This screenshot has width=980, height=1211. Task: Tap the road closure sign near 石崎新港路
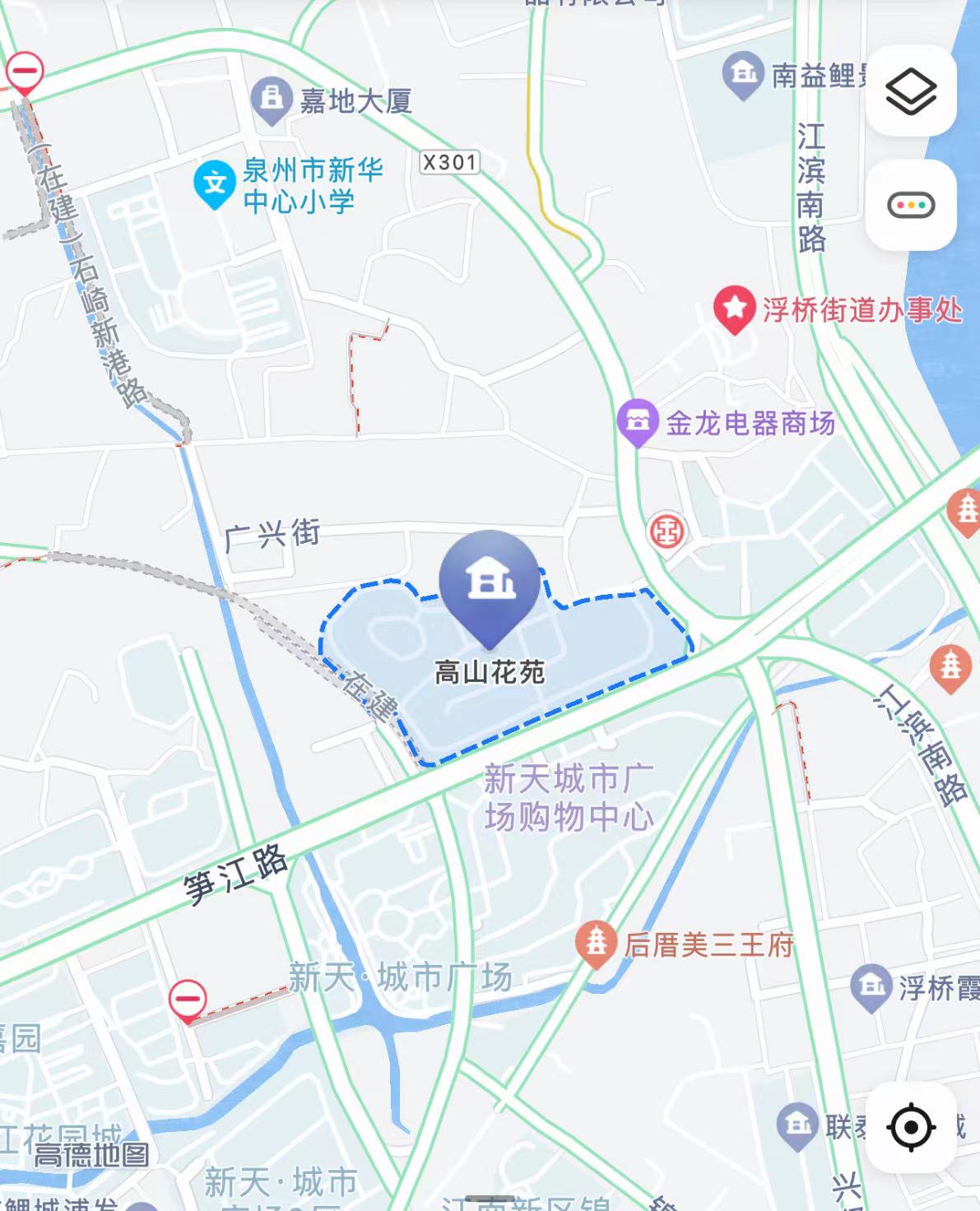click(x=25, y=72)
